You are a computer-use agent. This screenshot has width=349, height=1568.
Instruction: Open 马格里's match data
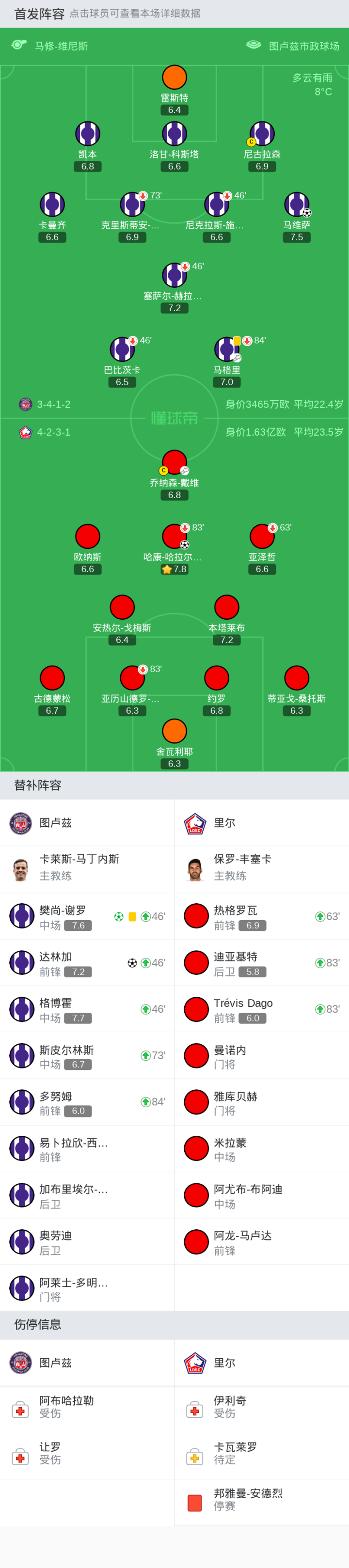tap(226, 349)
